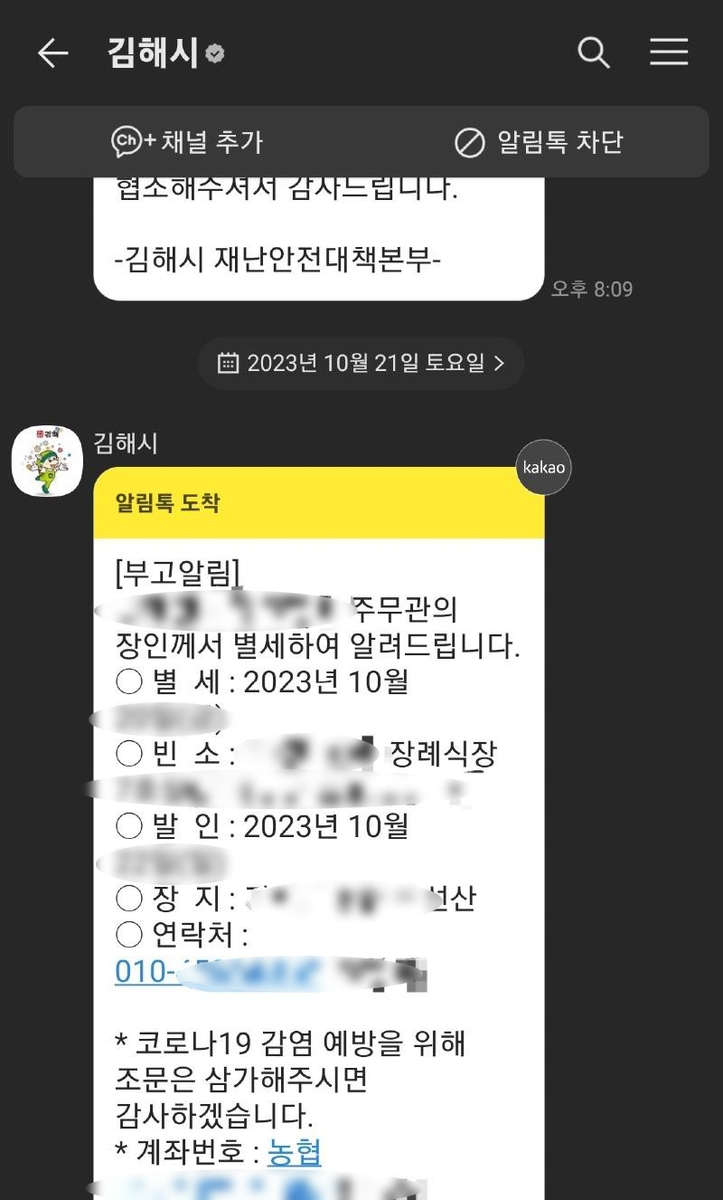Viewport: 723px width, 1200px height.
Task: Block notifications with 알림톡 차단
Action: coord(539,142)
